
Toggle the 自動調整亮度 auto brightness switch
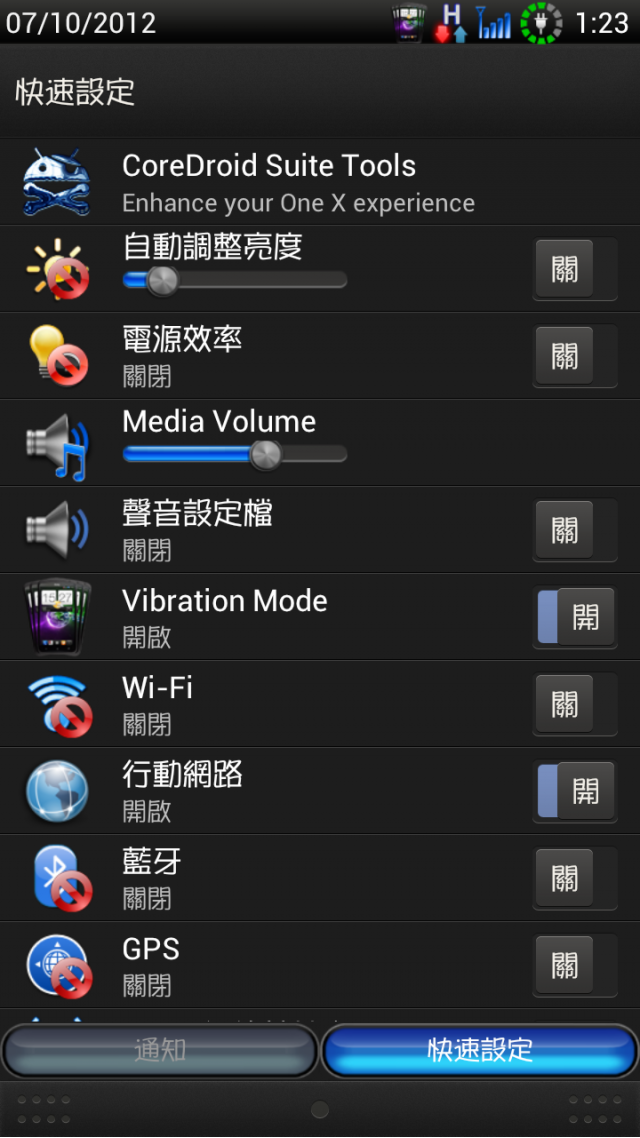(575, 269)
